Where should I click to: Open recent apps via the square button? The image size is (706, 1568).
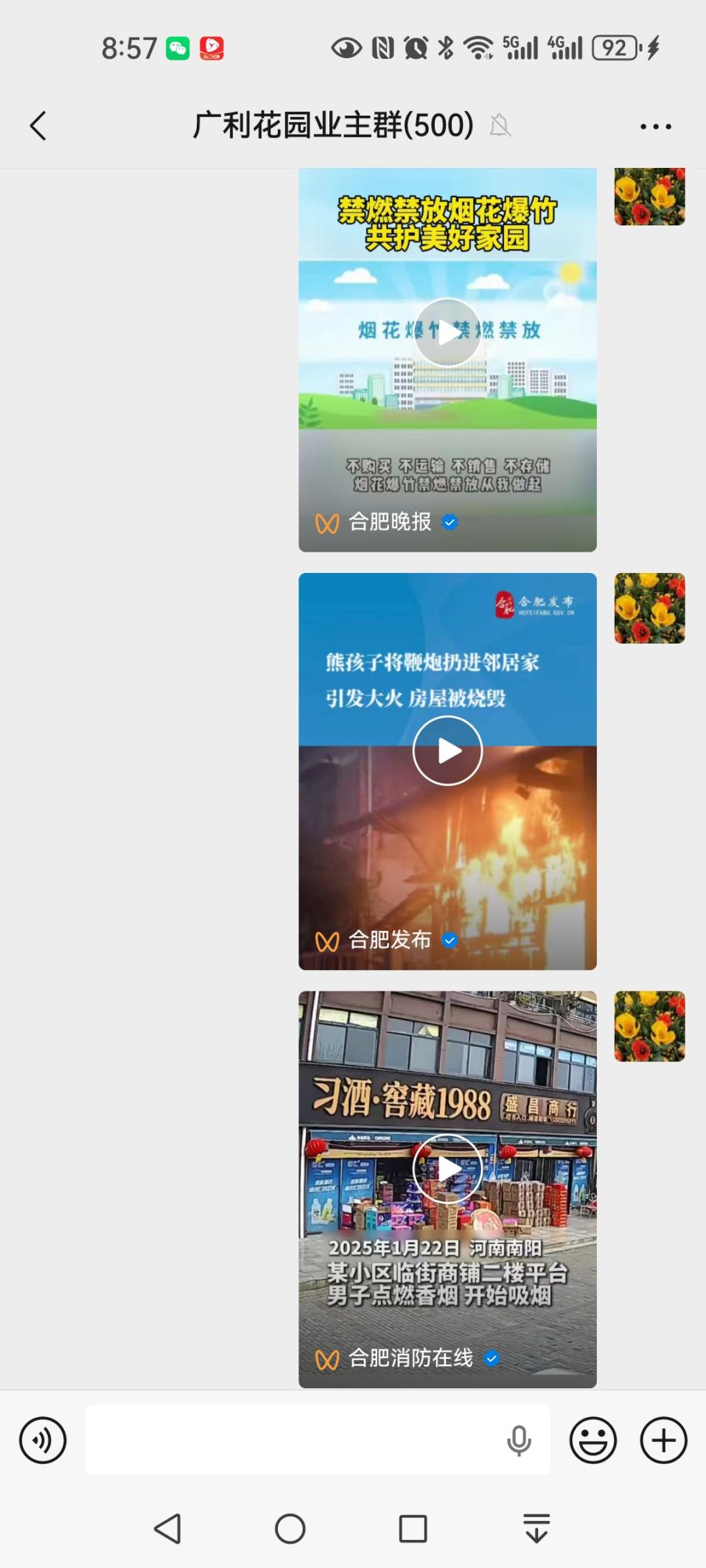(413, 1528)
